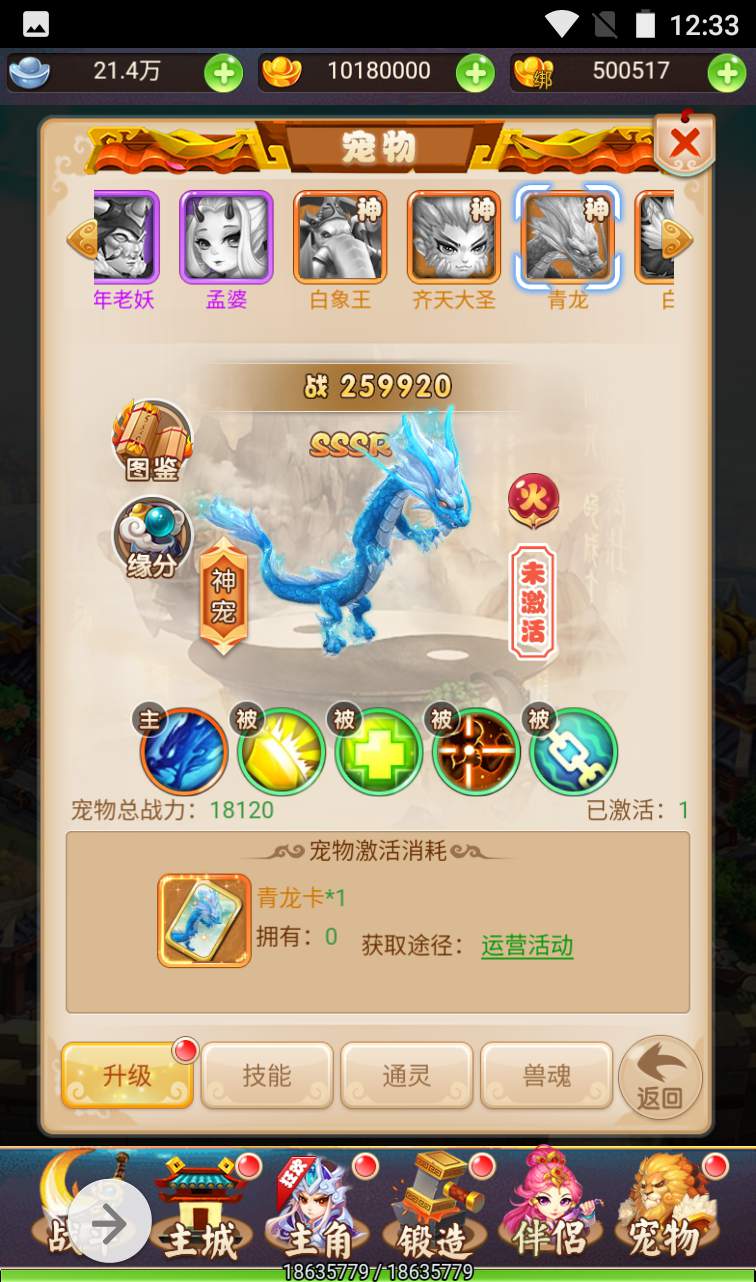Tap the right arrow of the pet list
The height and width of the screenshot is (1282, 756).
pos(678,238)
